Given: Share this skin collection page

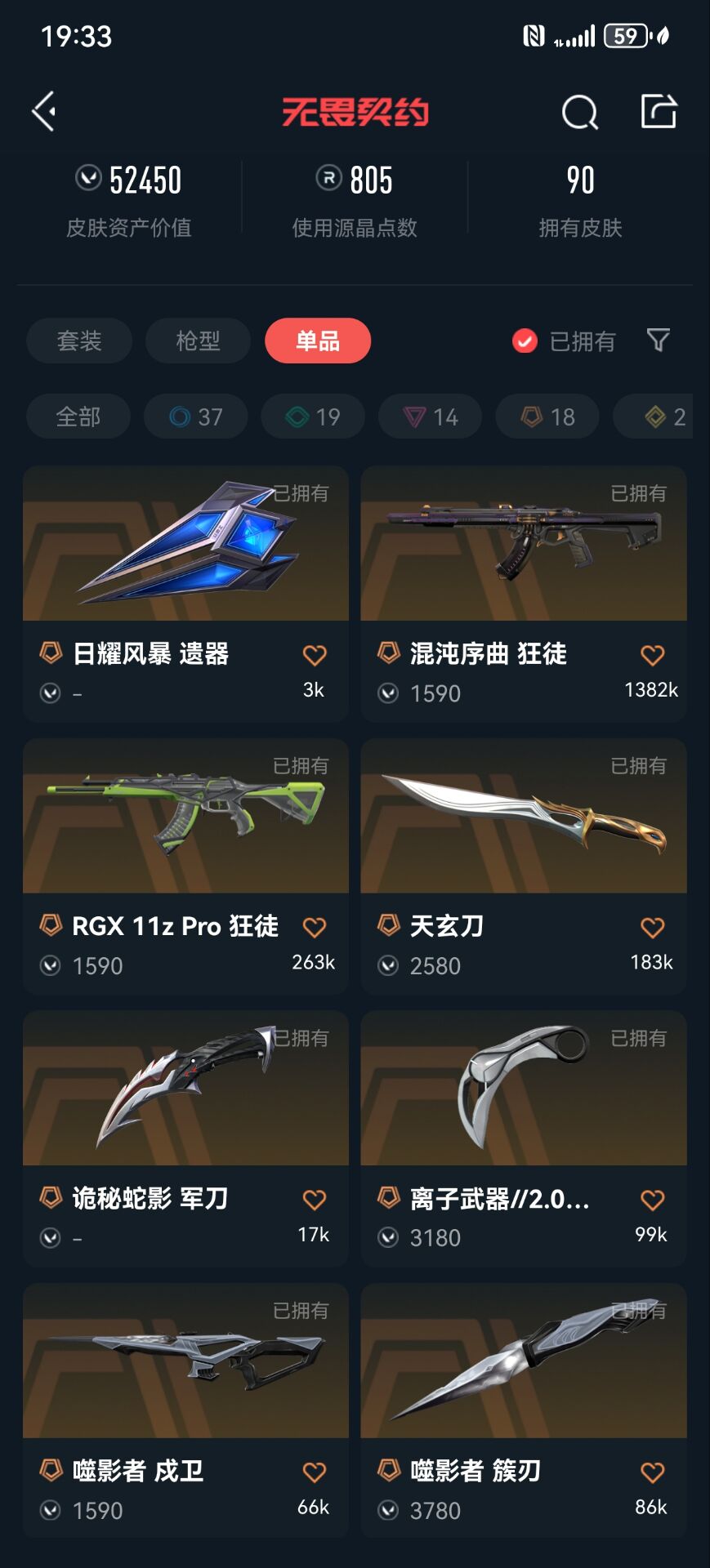Looking at the screenshot, I should tap(659, 112).
